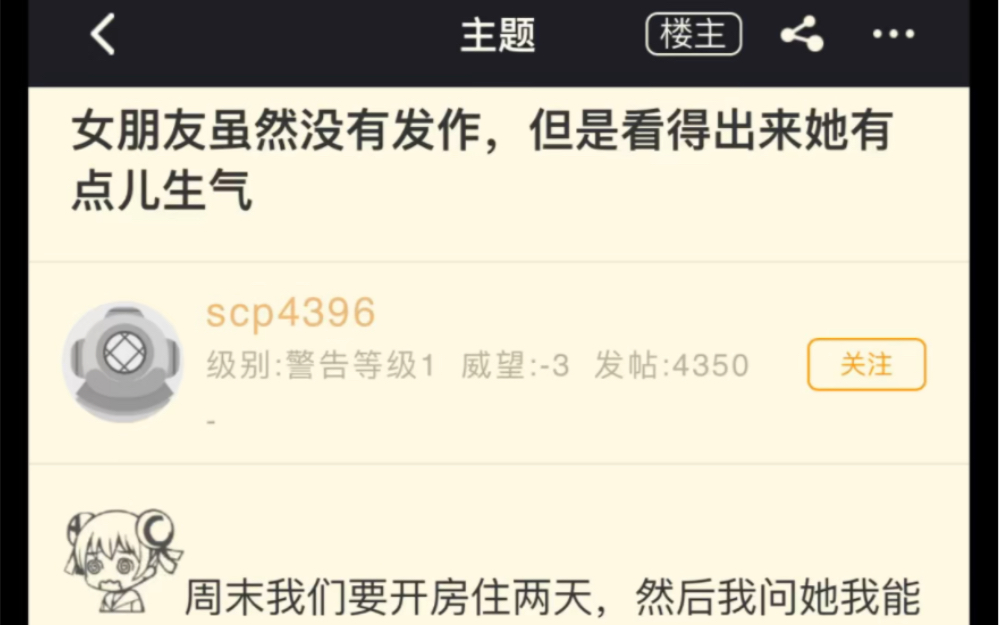Follow user scp4396 via 关注
999x625 pixels.
pos(866,365)
